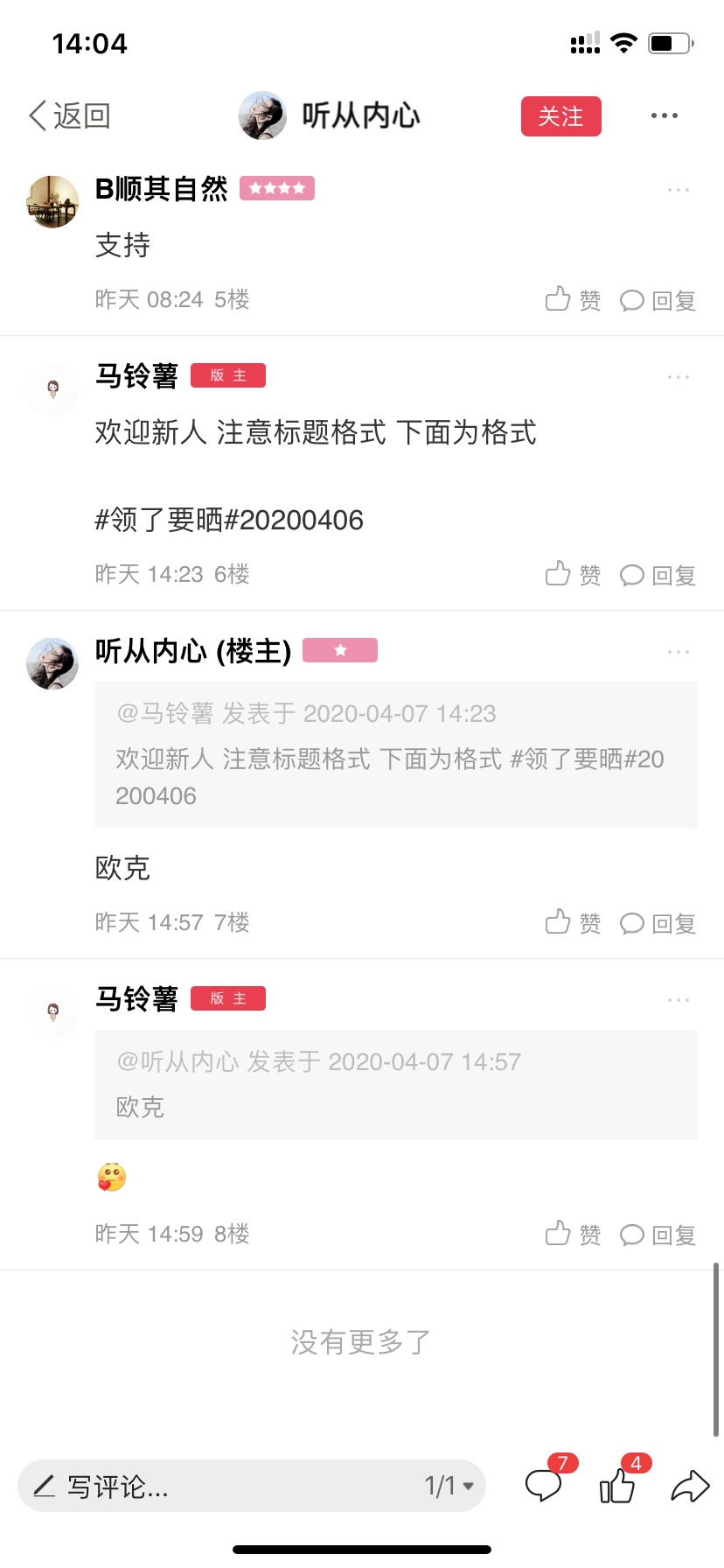The width and height of the screenshot is (724, 1568).
Task: Expand the 1/1 page selector
Action: pos(449,1486)
